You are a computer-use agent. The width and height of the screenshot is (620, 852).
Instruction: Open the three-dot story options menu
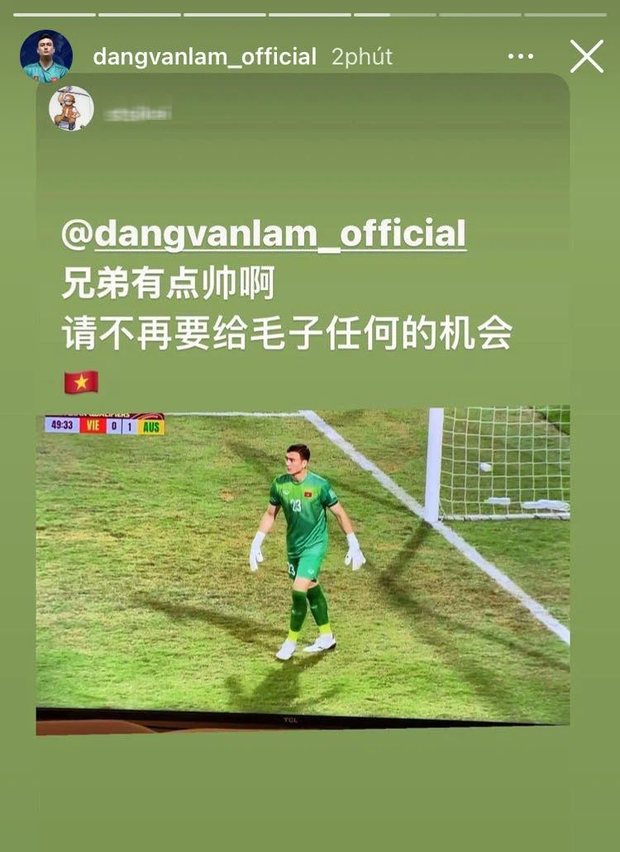coord(521,57)
